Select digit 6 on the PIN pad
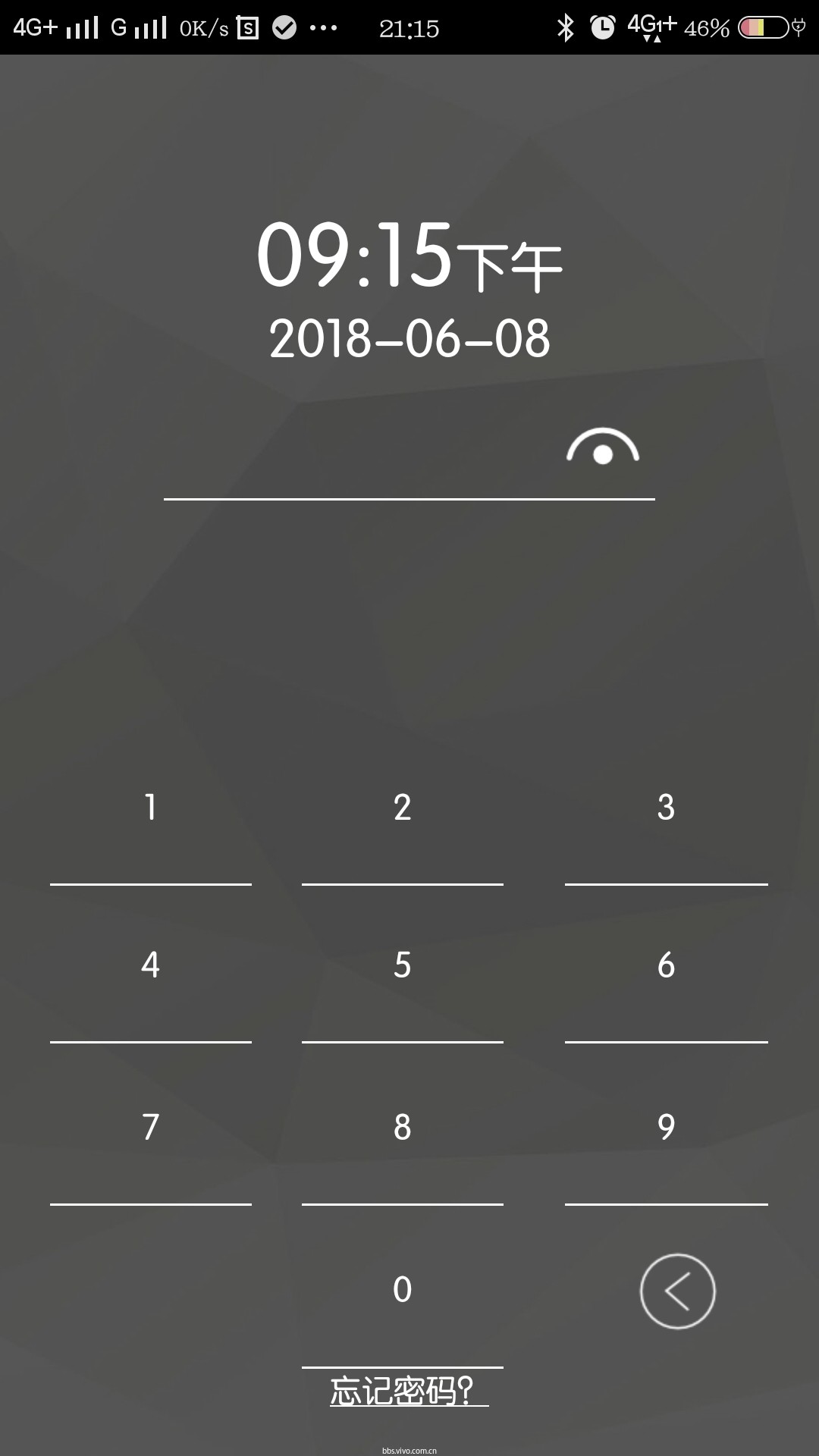The width and height of the screenshot is (819, 1456). (666, 965)
